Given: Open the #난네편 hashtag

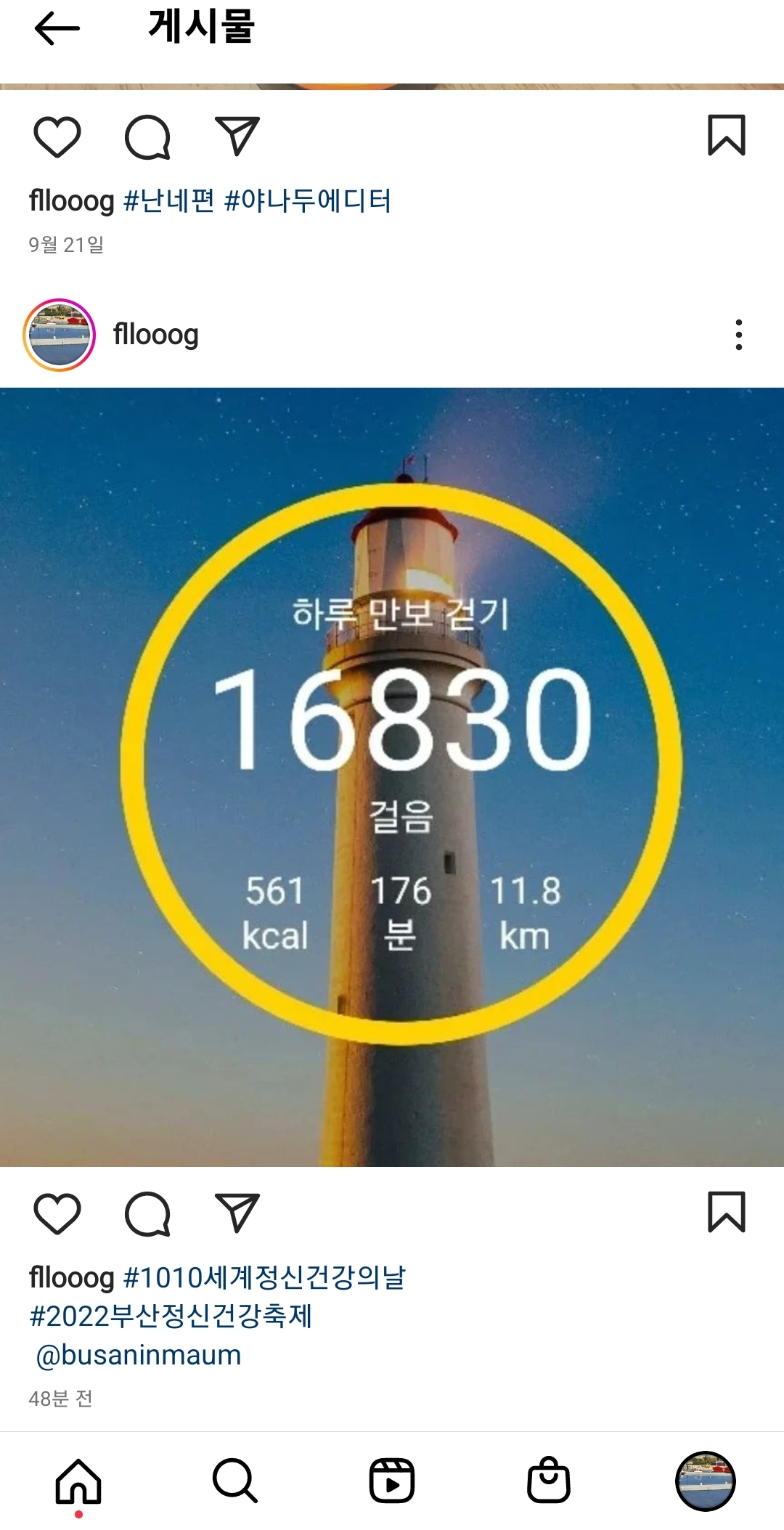Looking at the screenshot, I should coord(168,200).
